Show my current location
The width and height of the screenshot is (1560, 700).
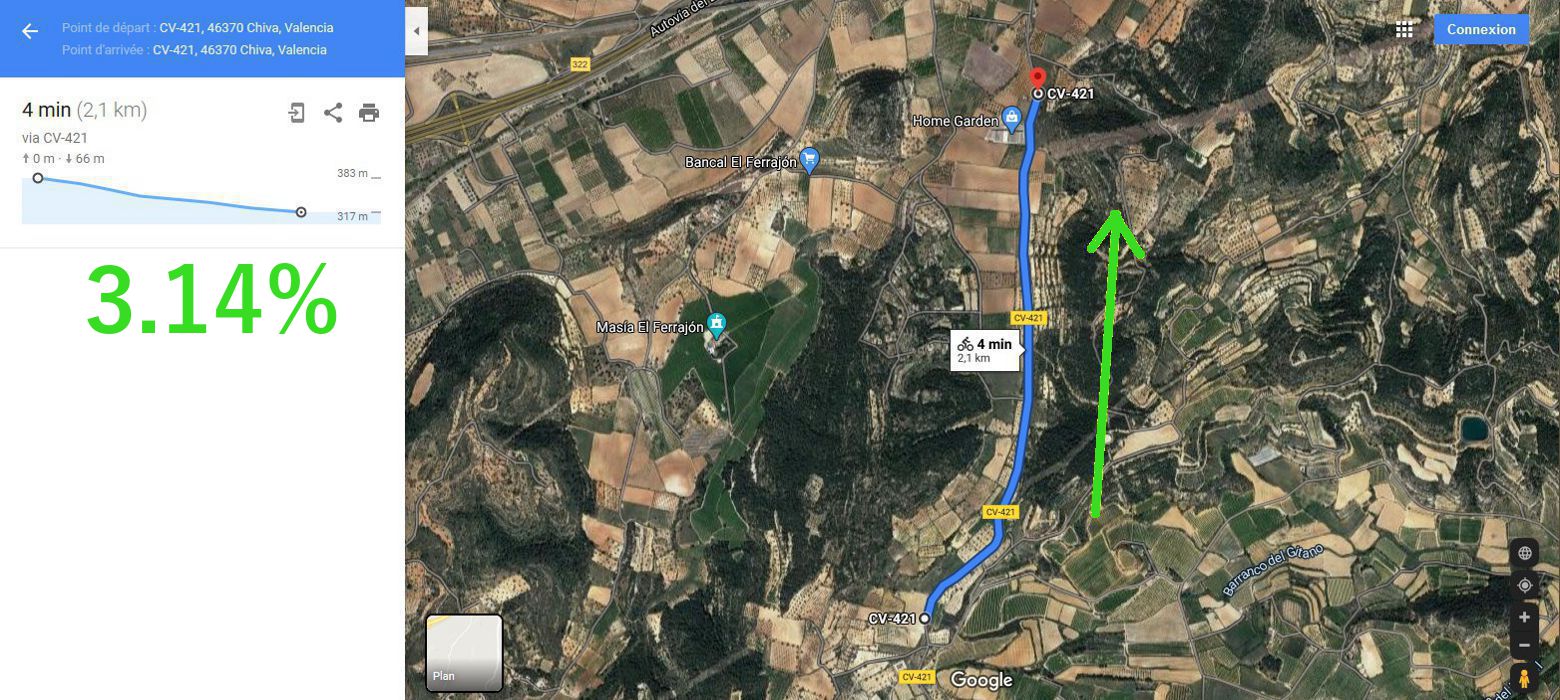[x=1524, y=585]
